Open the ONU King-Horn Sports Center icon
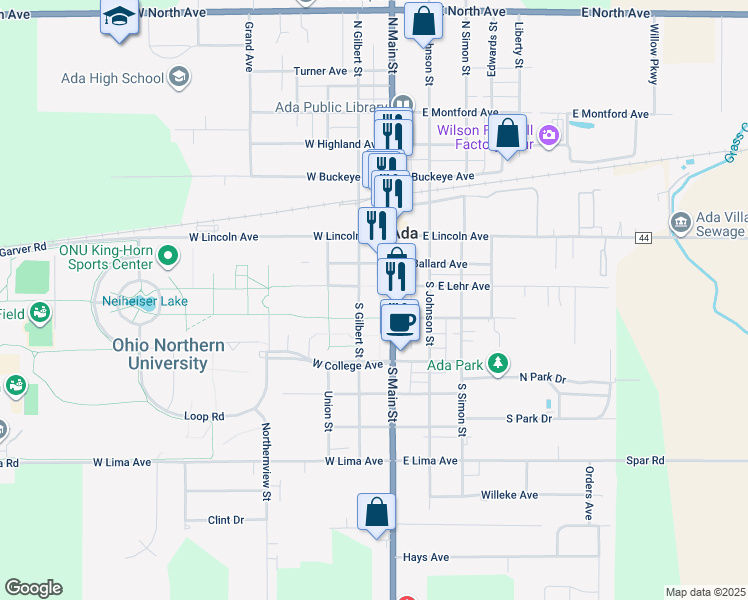Viewport: 748px width, 600px height. point(167,257)
